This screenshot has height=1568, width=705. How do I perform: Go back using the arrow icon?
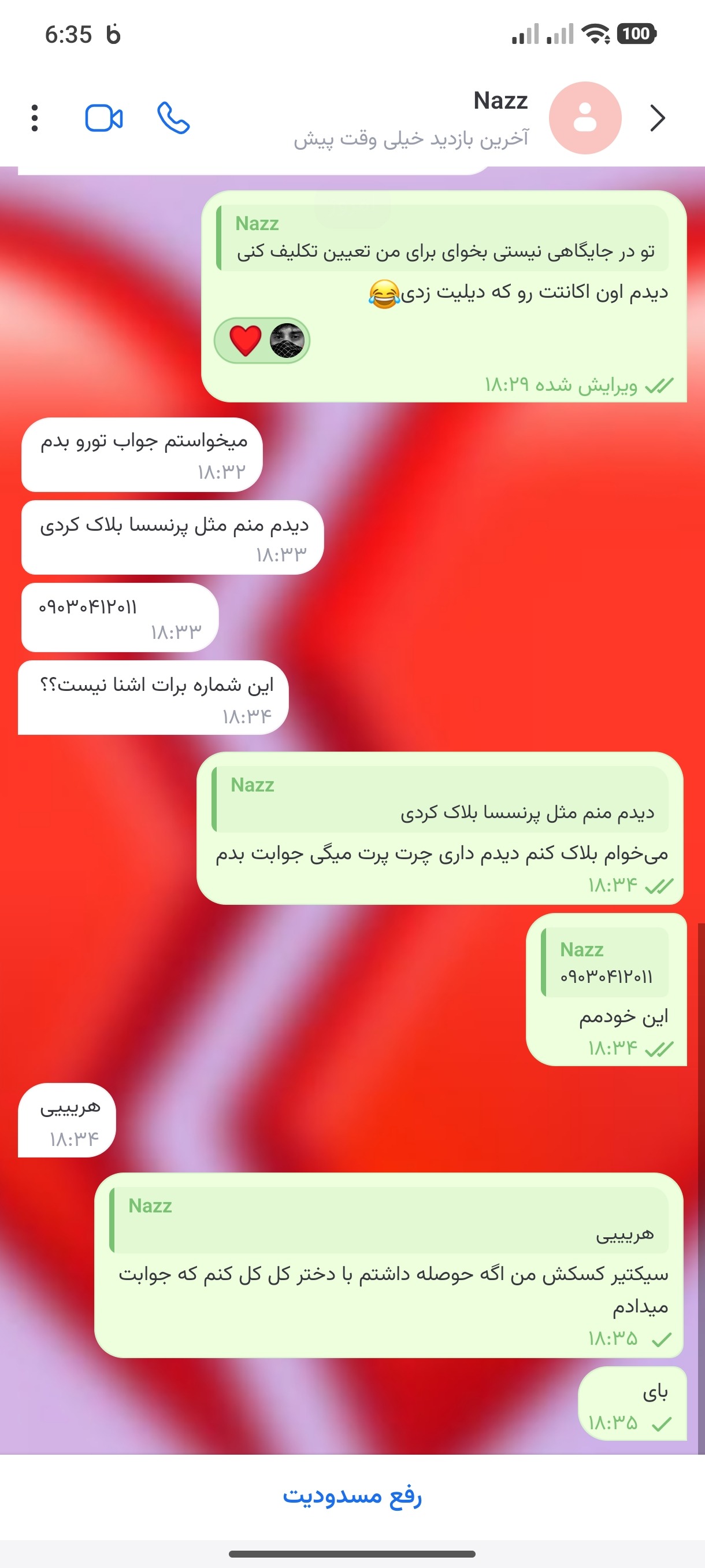pyautogui.click(x=658, y=118)
